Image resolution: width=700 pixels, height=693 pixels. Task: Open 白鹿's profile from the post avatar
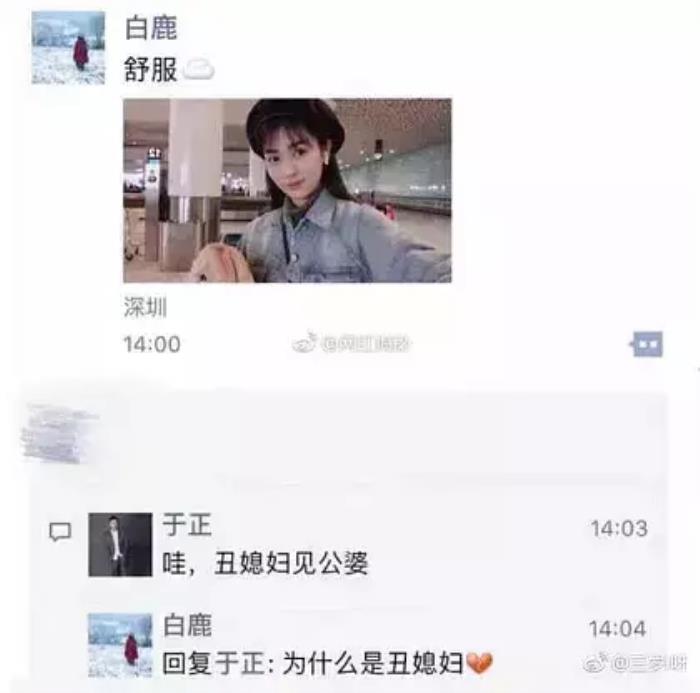pyautogui.click(x=68, y=47)
